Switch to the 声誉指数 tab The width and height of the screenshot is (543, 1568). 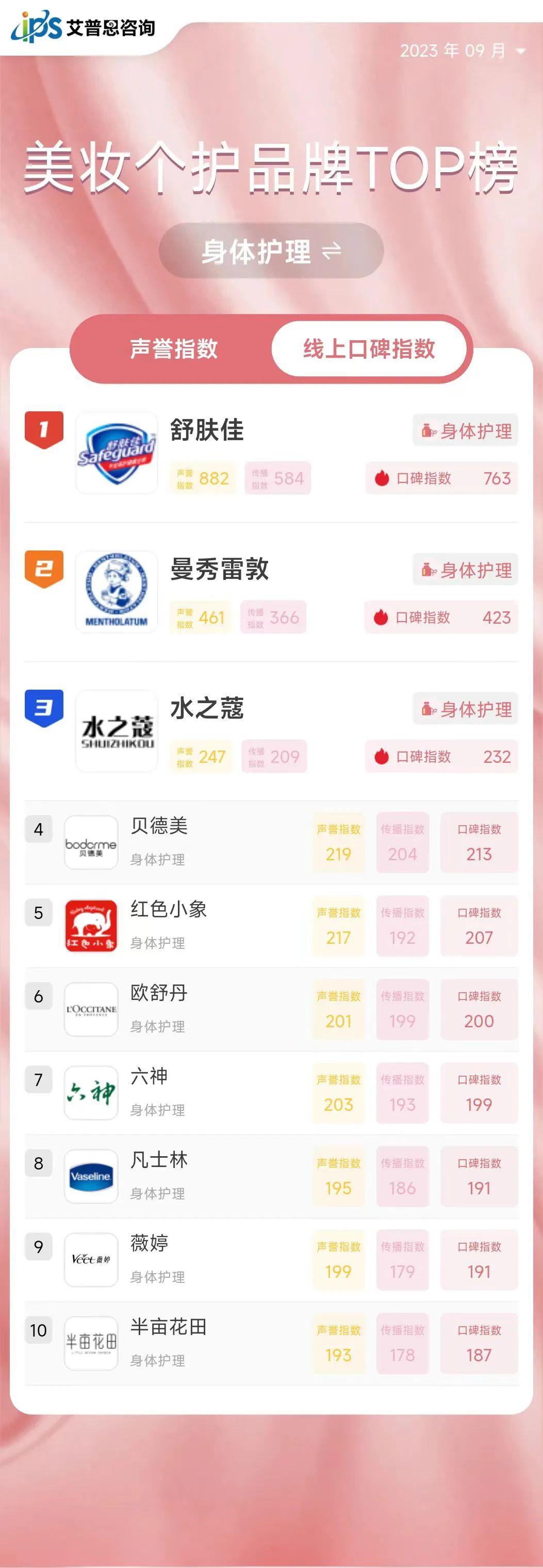coord(173,349)
